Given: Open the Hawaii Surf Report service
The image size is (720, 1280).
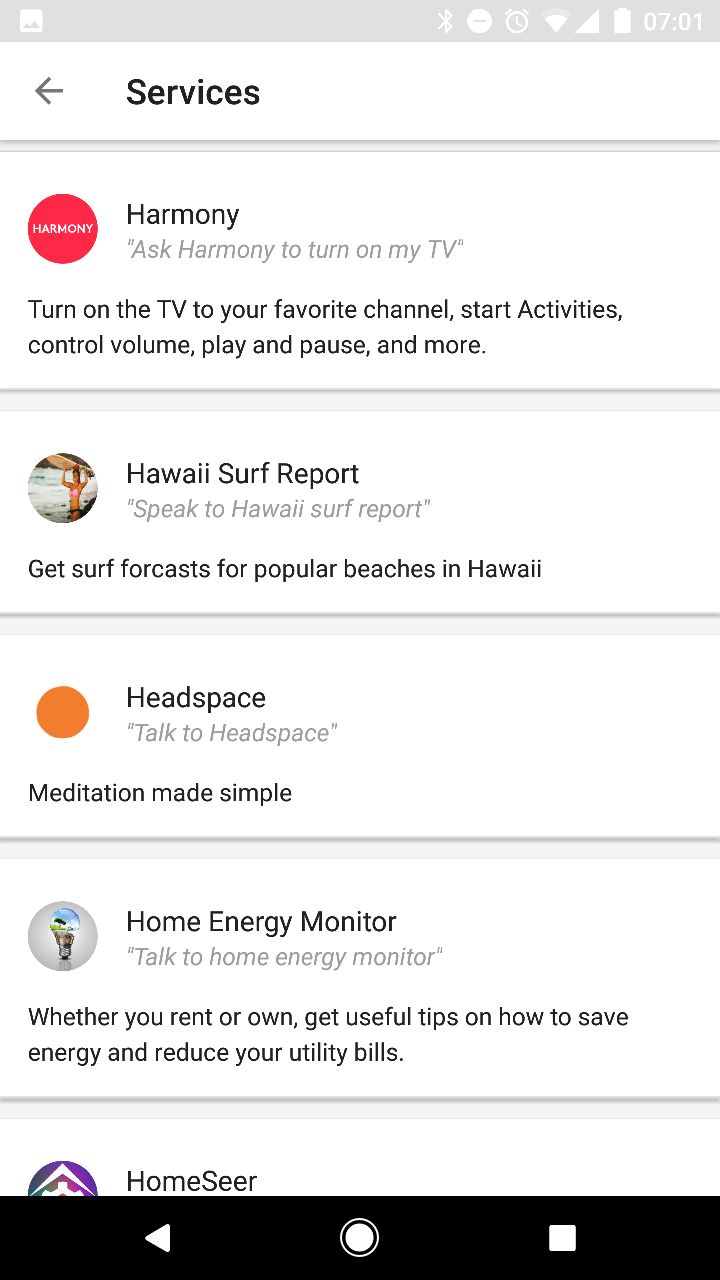Looking at the screenshot, I should tap(360, 512).
